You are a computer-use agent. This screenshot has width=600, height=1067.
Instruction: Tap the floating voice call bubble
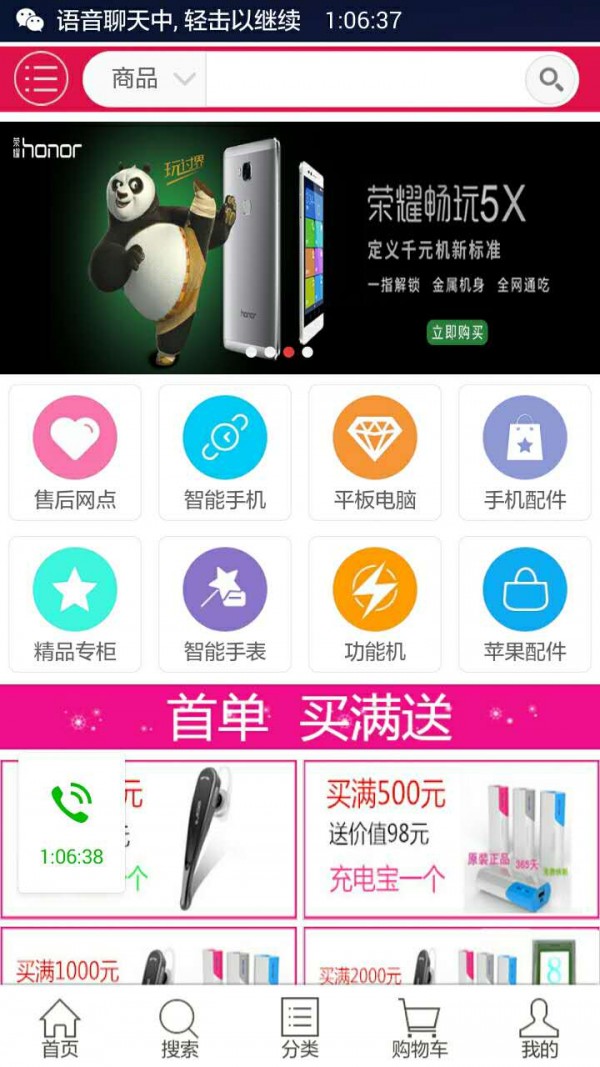pos(71,822)
